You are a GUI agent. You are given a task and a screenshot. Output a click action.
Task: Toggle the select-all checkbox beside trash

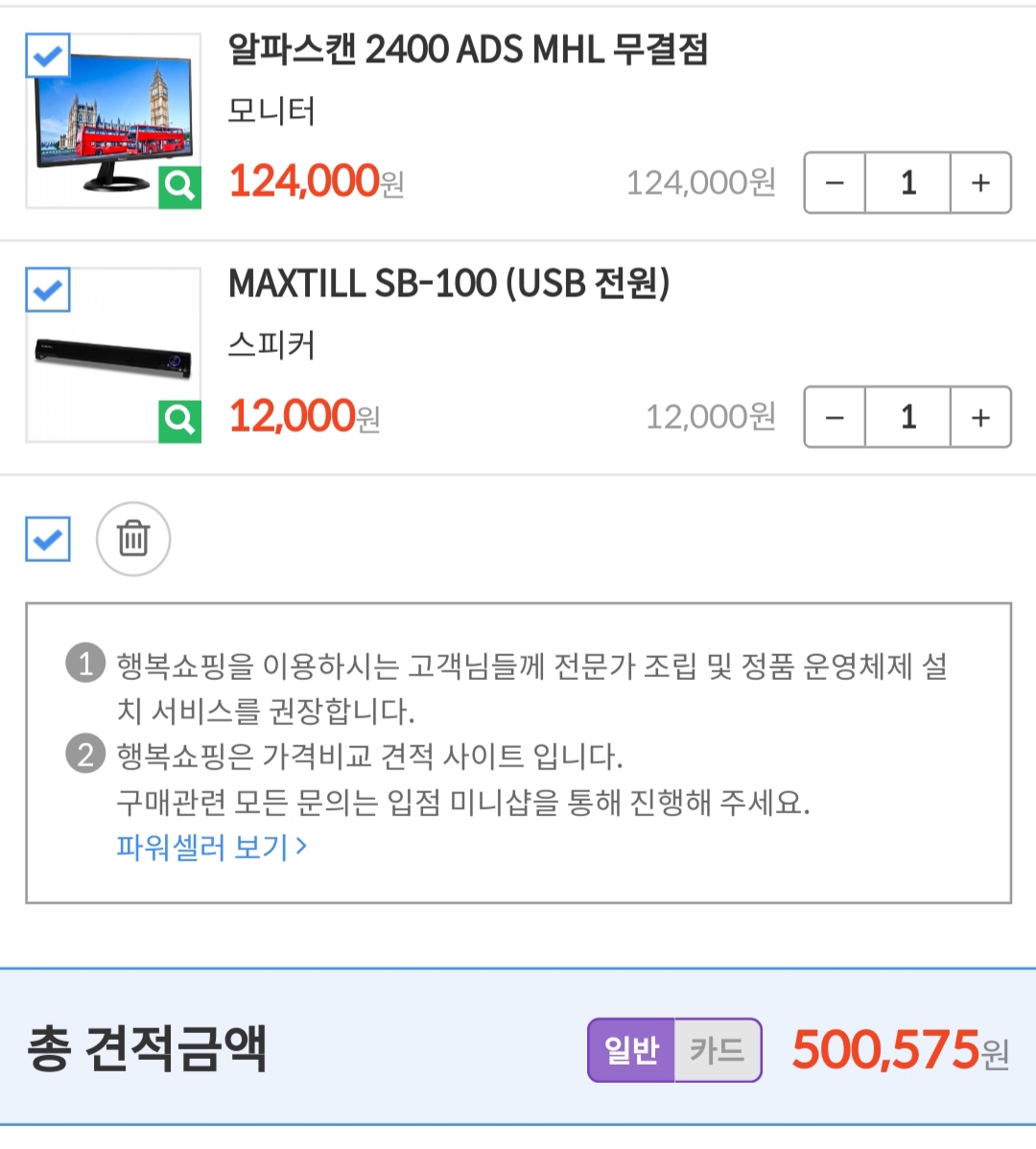pyautogui.click(x=48, y=539)
